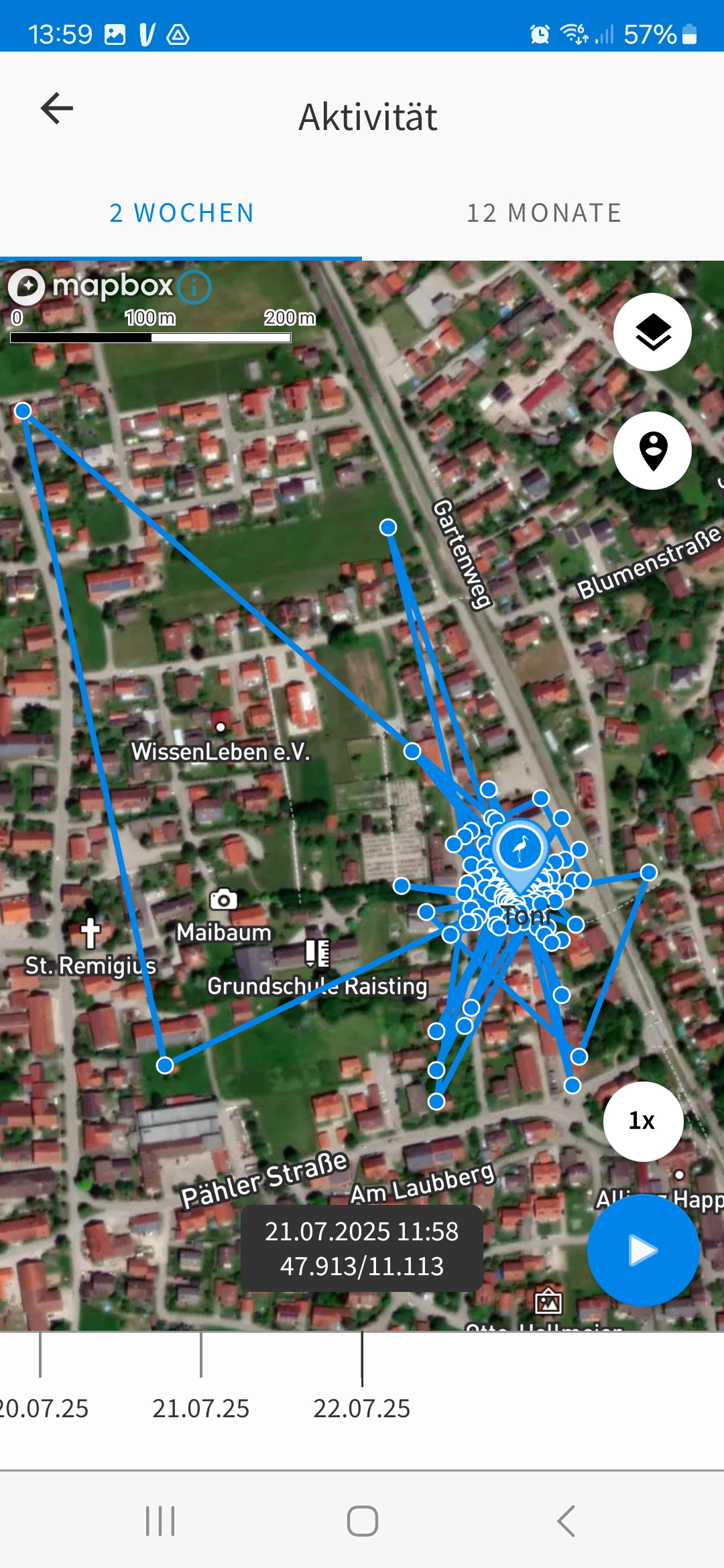Tap the location pin button
The height and width of the screenshot is (1568, 724).
click(652, 451)
